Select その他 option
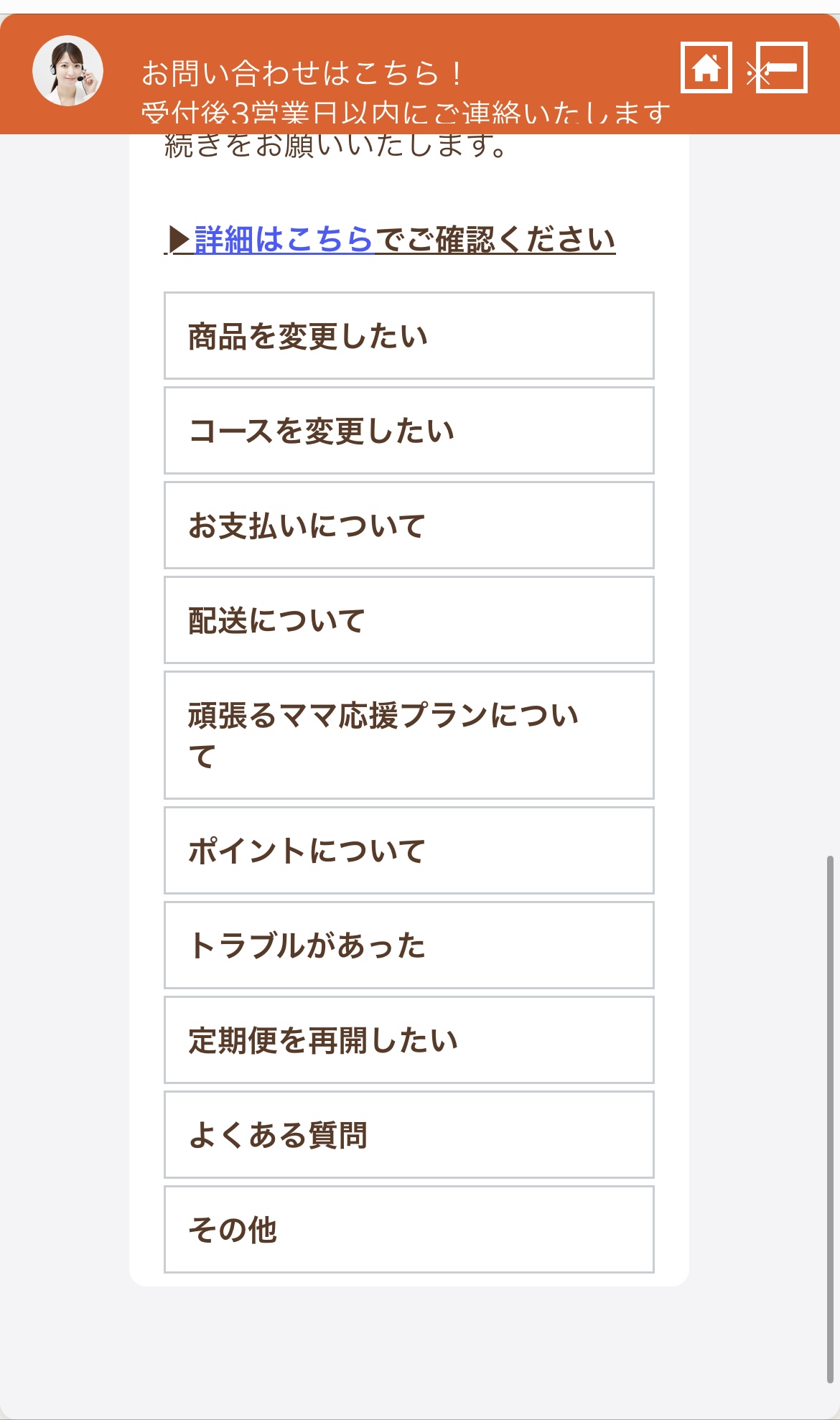Viewport: 840px width, 1420px height. (409, 1229)
